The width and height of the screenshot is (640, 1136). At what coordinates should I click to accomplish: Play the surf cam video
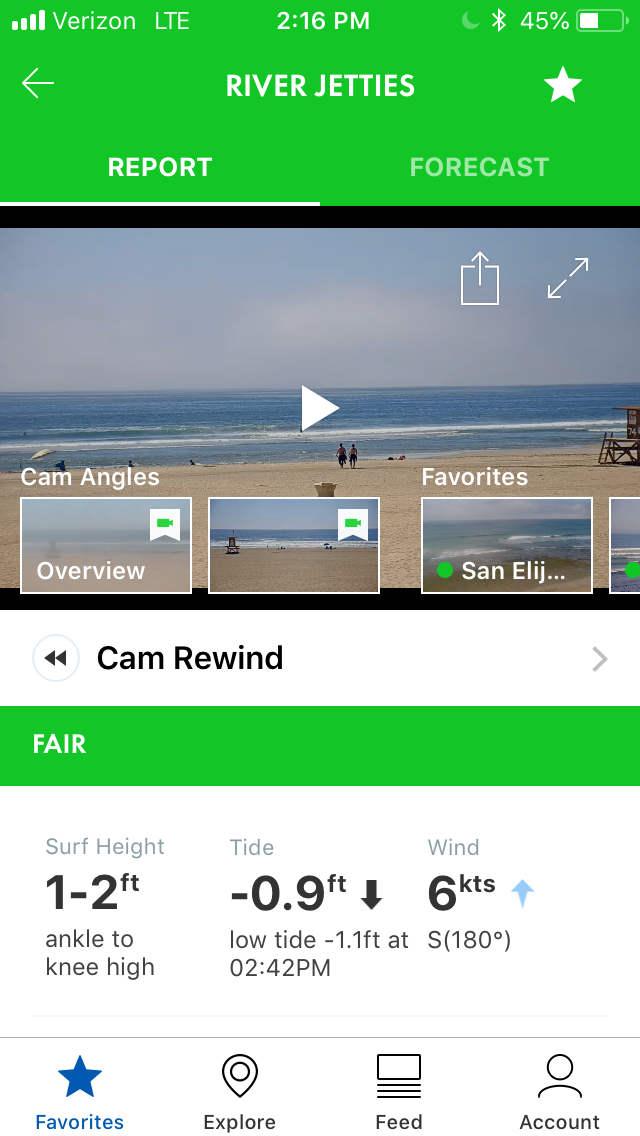pyautogui.click(x=320, y=409)
